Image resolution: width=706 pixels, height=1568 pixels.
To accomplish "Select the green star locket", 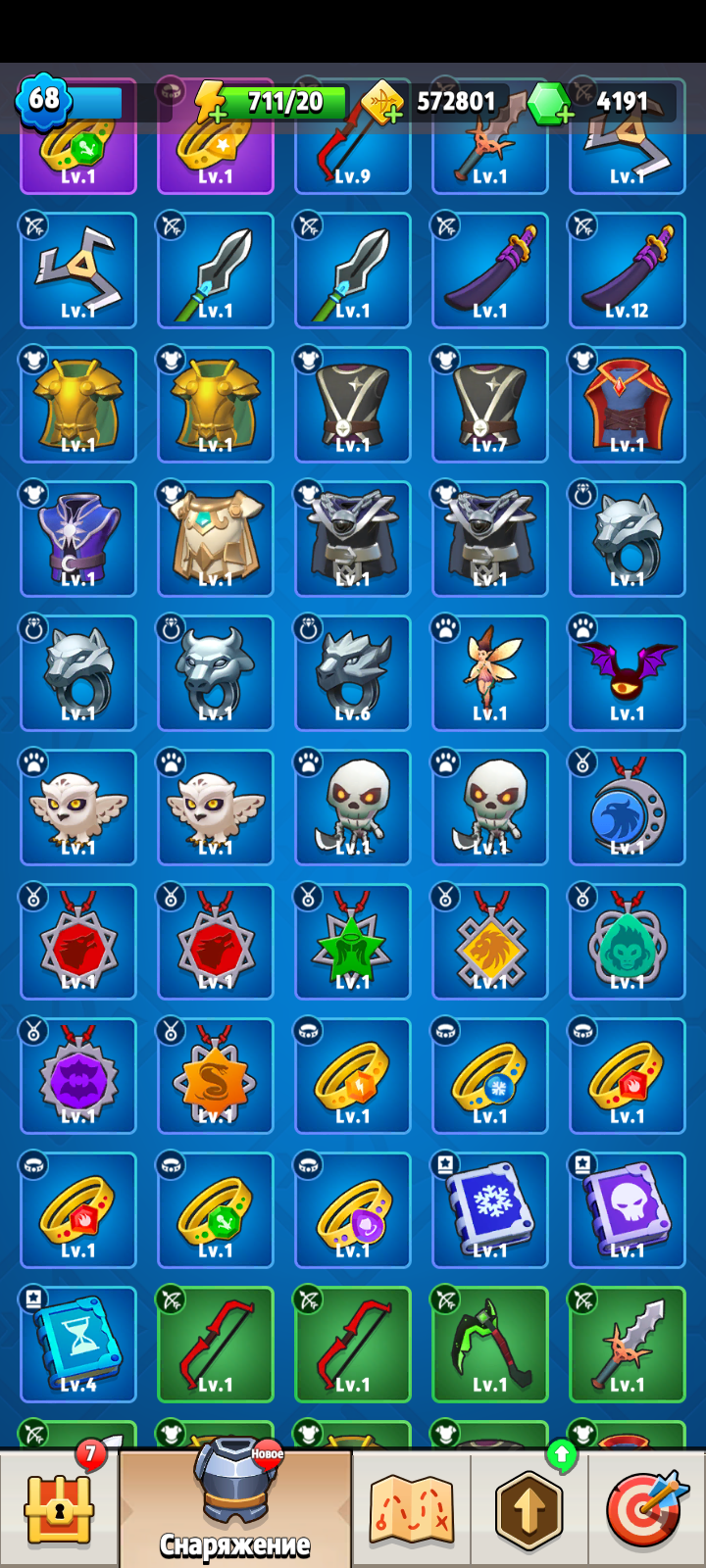I will click(x=353, y=942).
